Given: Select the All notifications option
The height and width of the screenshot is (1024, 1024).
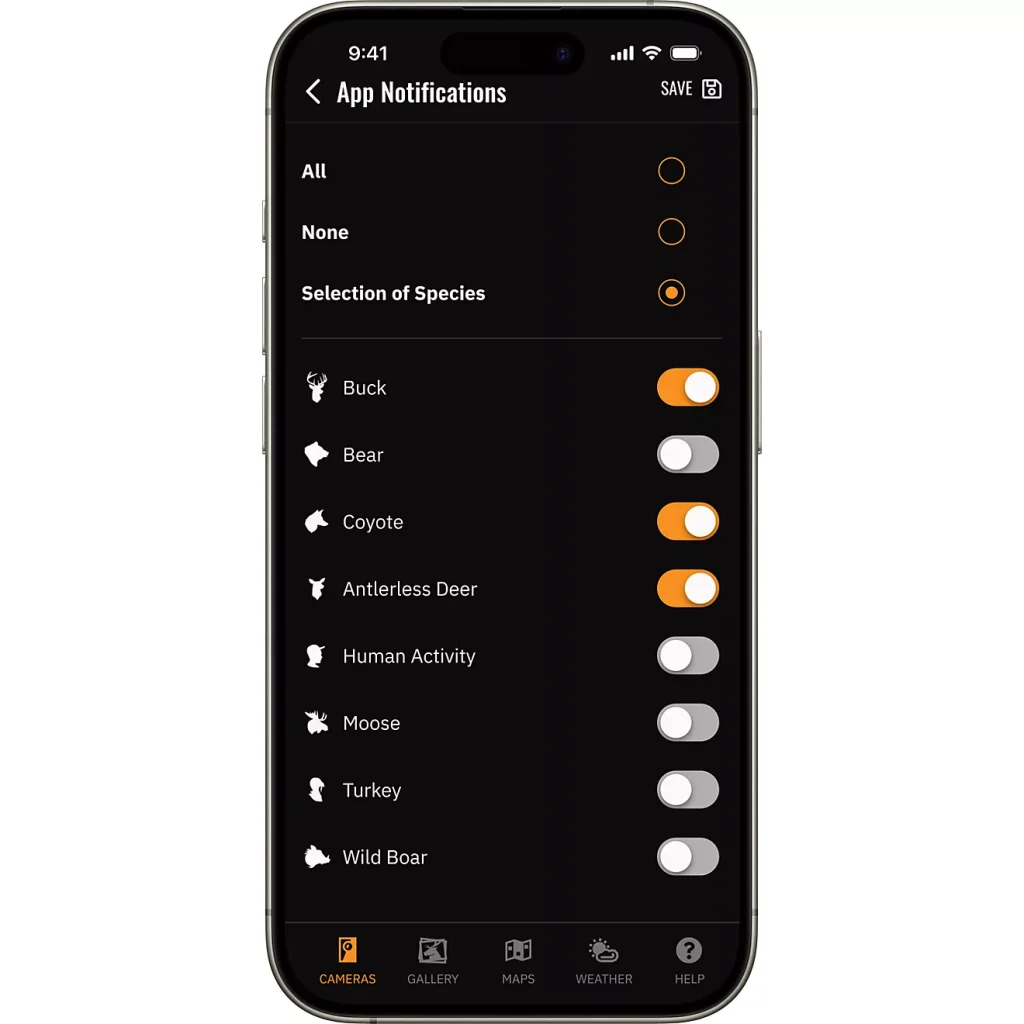Looking at the screenshot, I should 671,171.
